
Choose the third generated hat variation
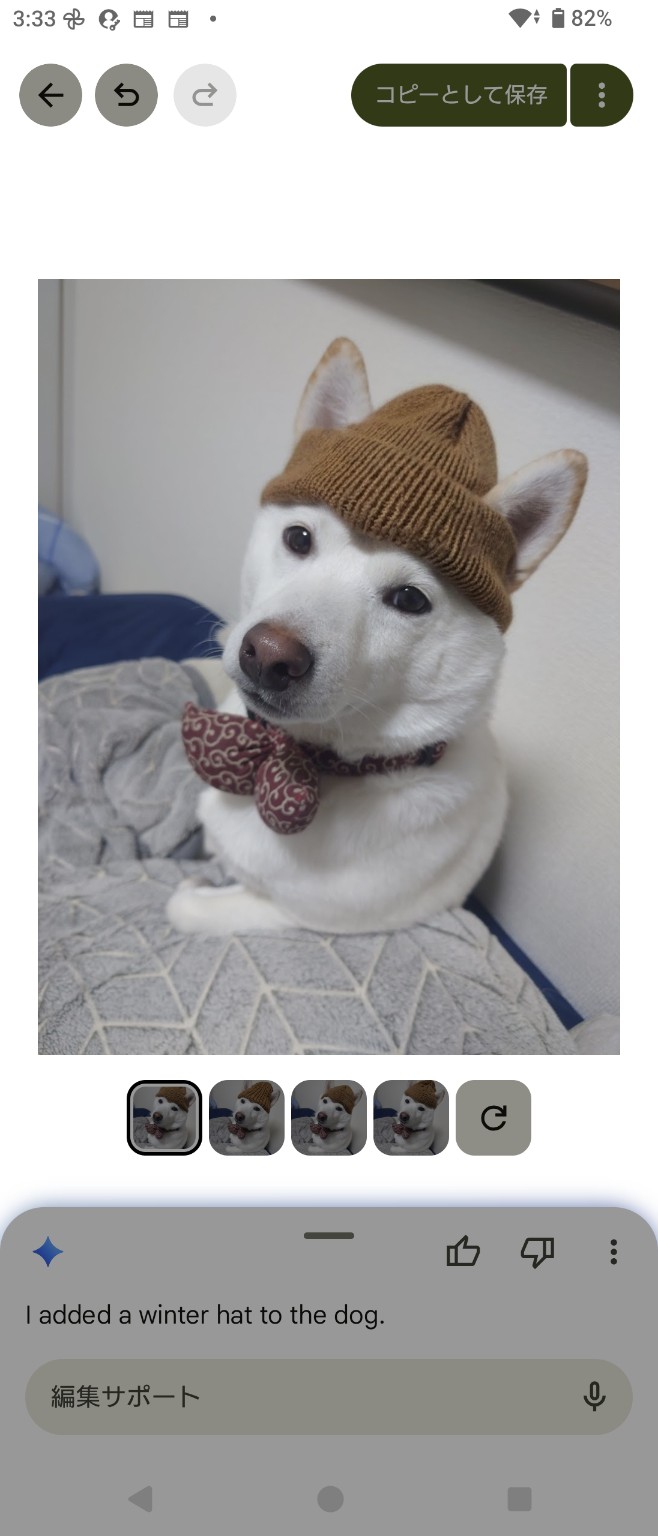pyautogui.click(x=328, y=1117)
